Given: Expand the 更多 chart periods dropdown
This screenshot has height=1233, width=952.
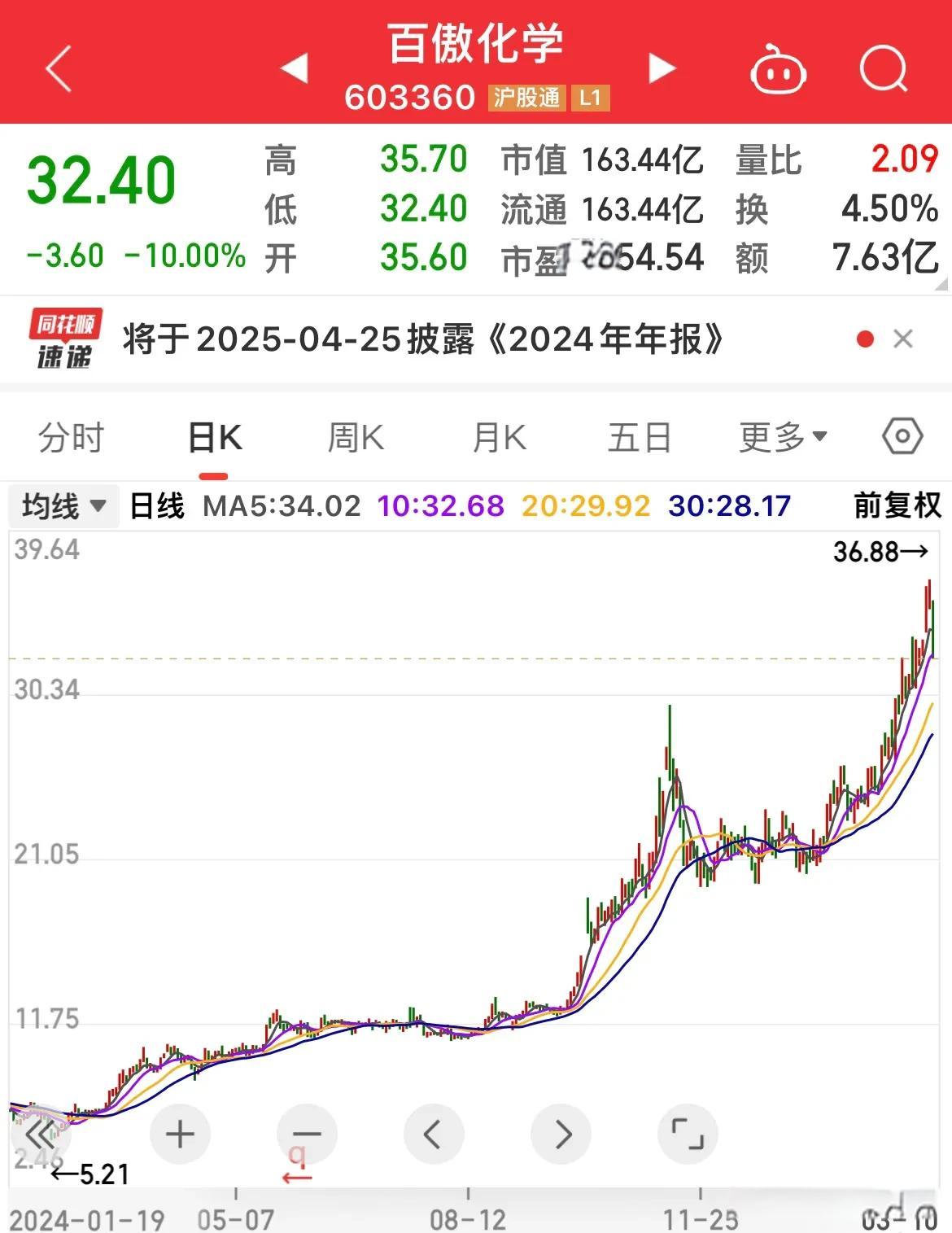Looking at the screenshot, I should coord(783,438).
